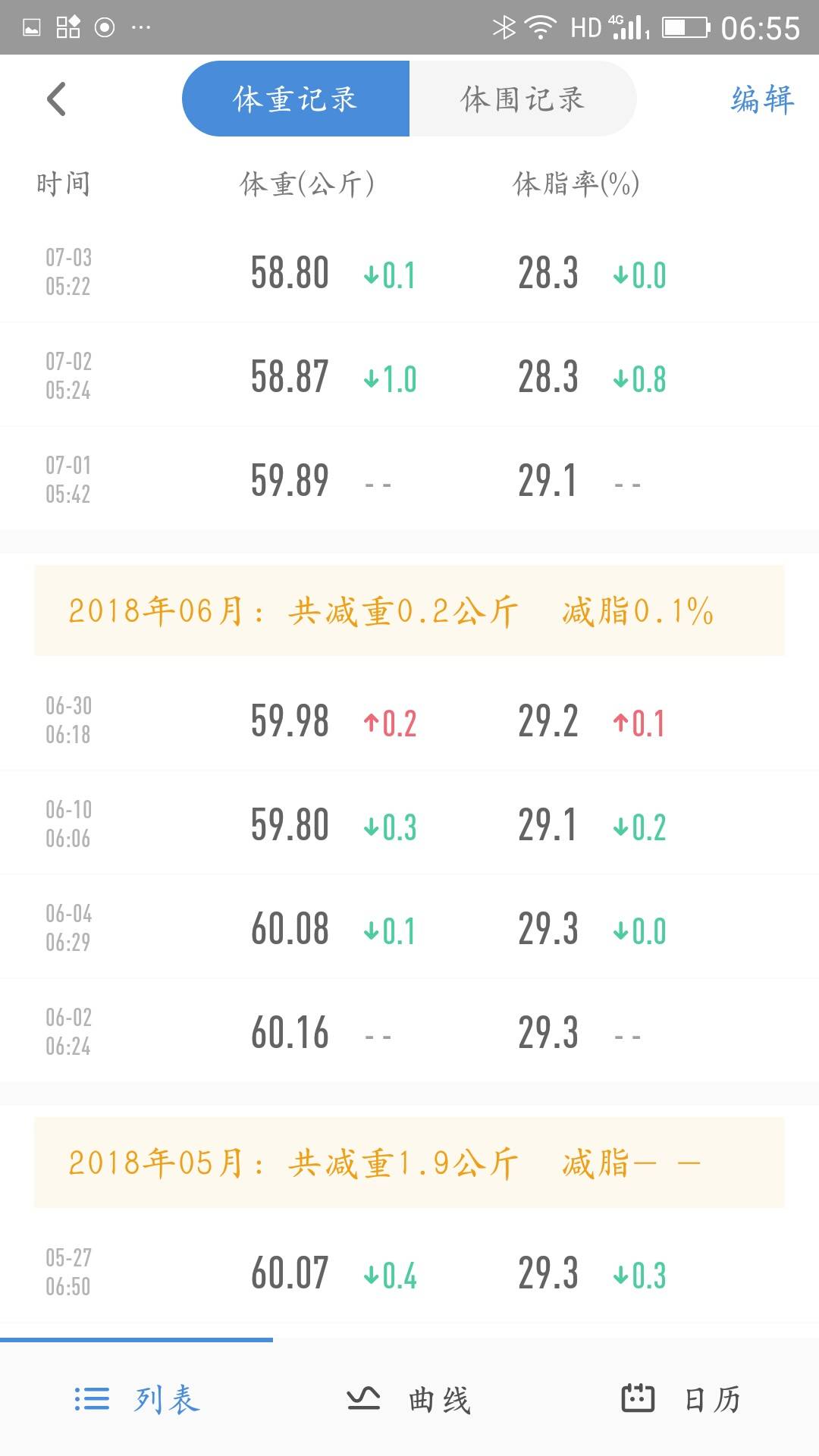Tap the 05-27 record at bottom
The height and width of the screenshot is (1456, 819).
tap(409, 1274)
